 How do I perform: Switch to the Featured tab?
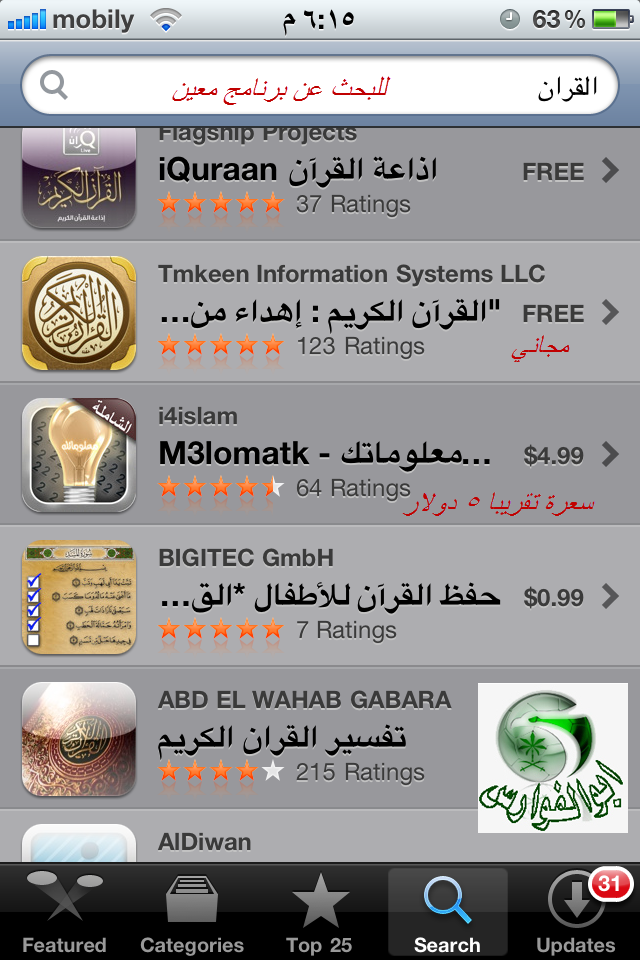(64, 912)
